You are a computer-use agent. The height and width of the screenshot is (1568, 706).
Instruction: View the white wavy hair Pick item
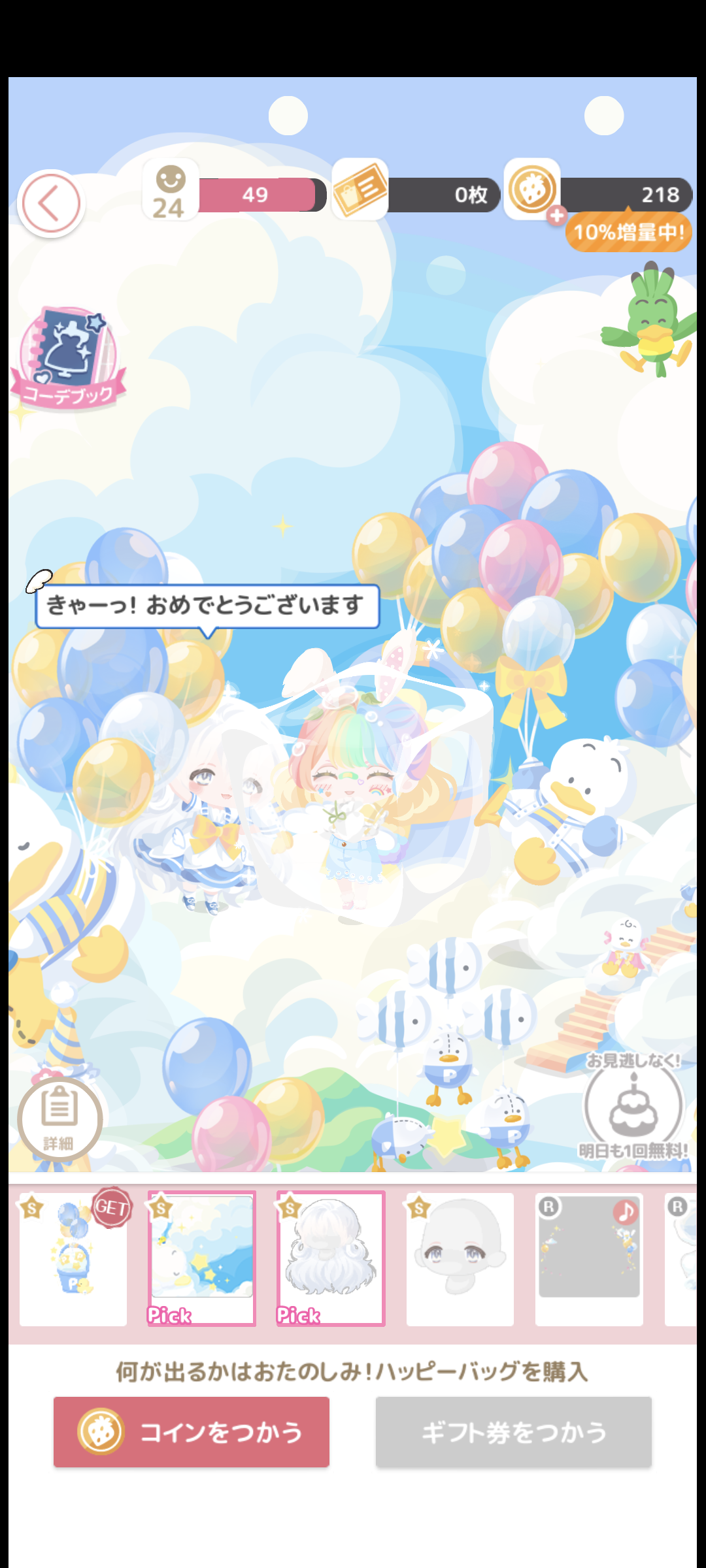pyautogui.click(x=331, y=1259)
